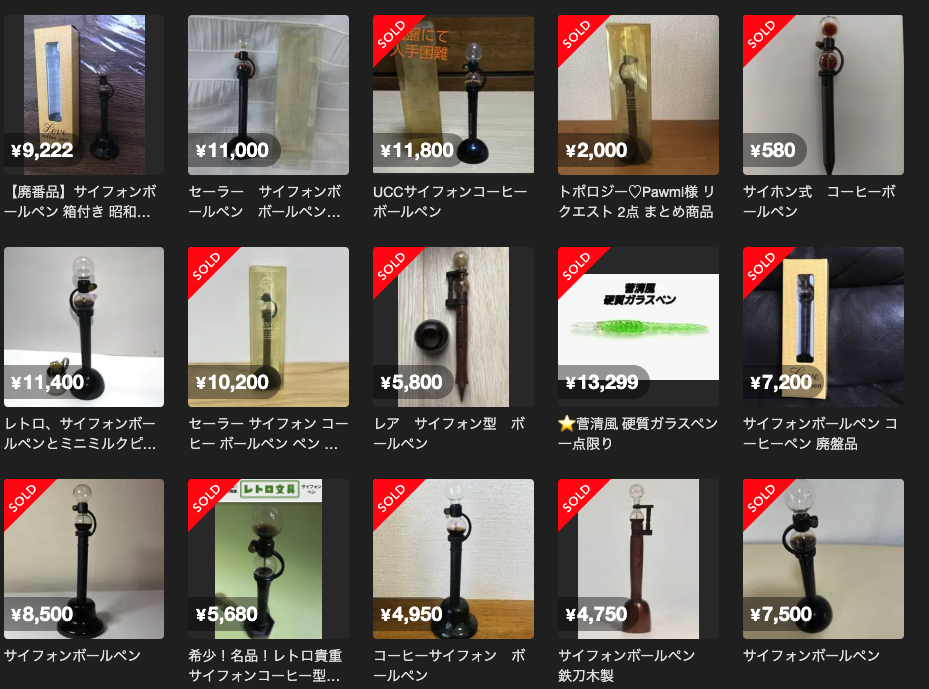Open the ¥13,299 菅清風 glass pen listing
929x689 pixels.
click(x=638, y=327)
